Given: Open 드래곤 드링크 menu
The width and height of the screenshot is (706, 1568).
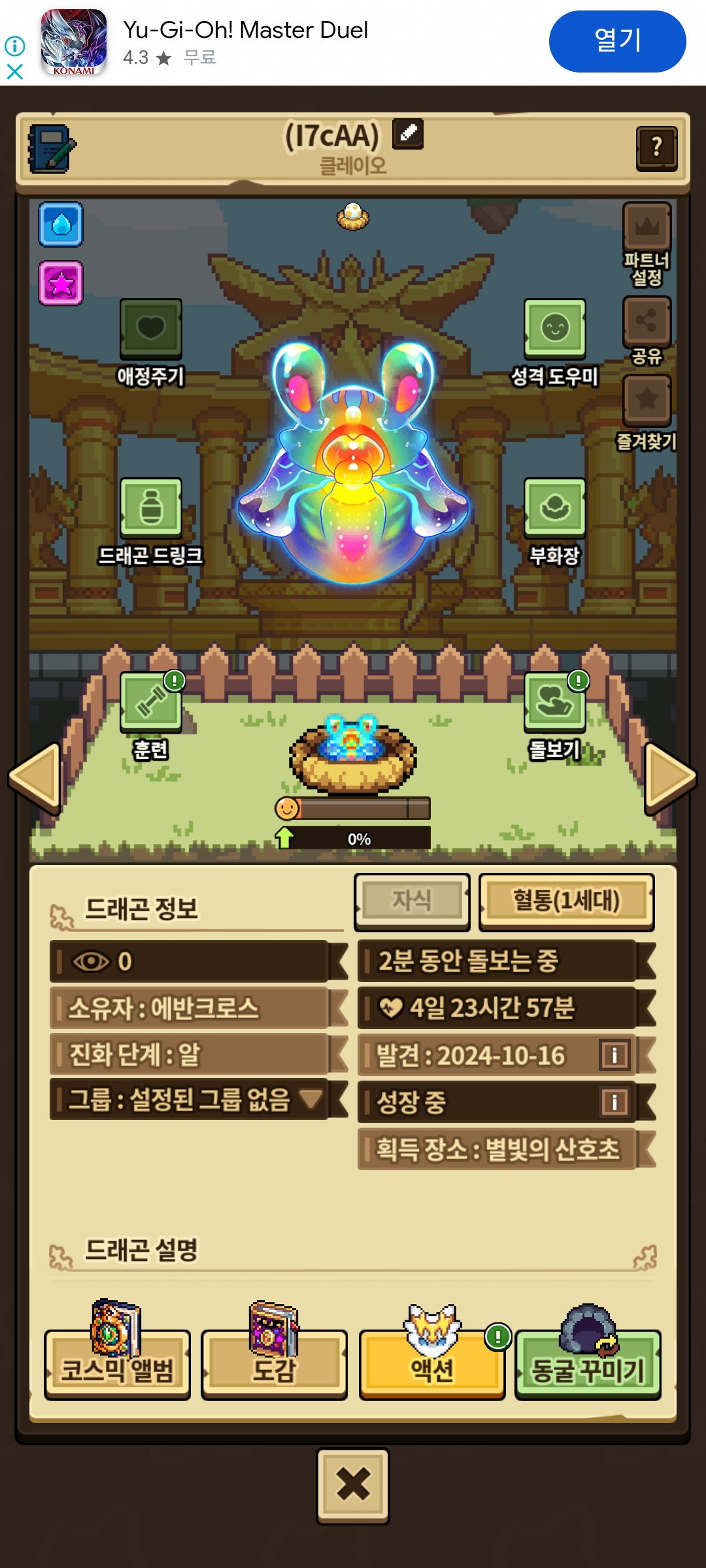Looking at the screenshot, I should click(x=151, y=508).
